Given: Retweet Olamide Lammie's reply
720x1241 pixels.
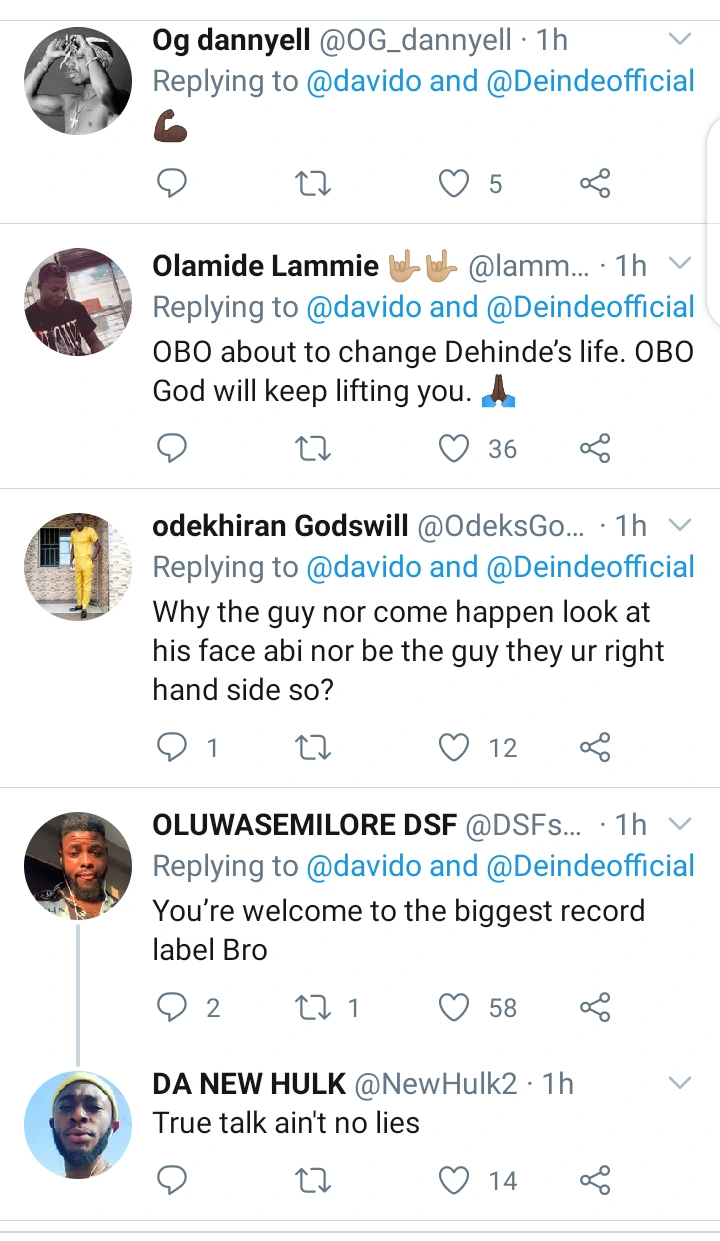Looking at the screenshot, I should (x=315, y=449).
